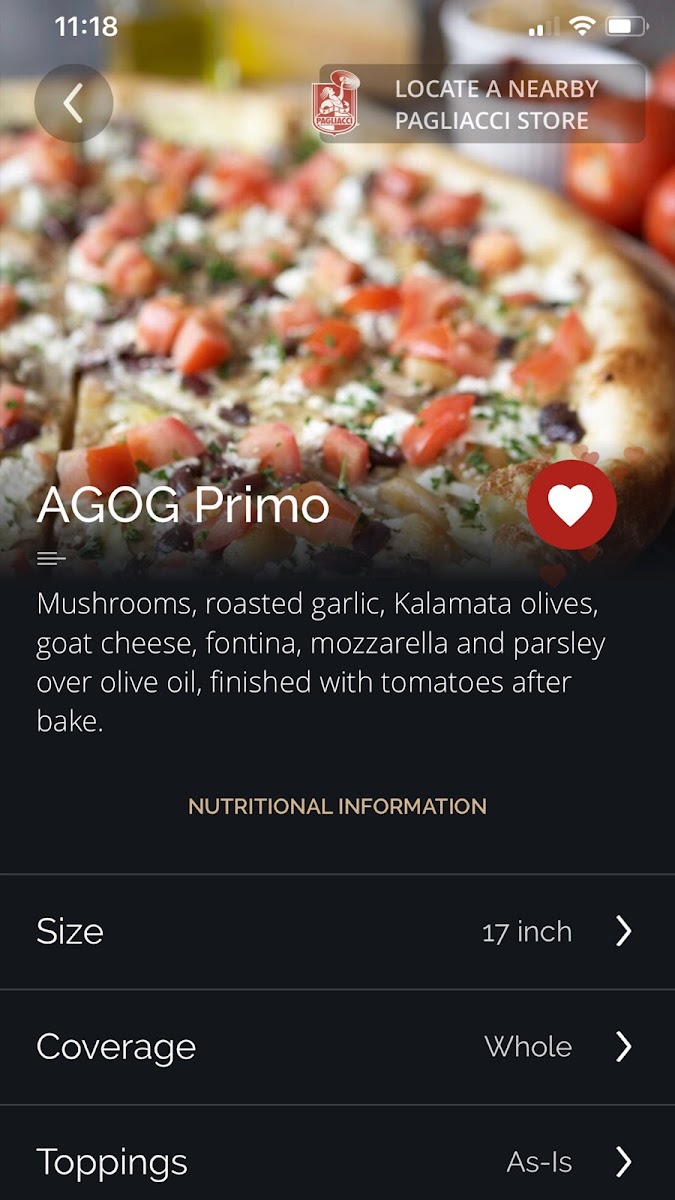Edit Toppings for this pizza

pyautogui.click(x=337, y=1162)
